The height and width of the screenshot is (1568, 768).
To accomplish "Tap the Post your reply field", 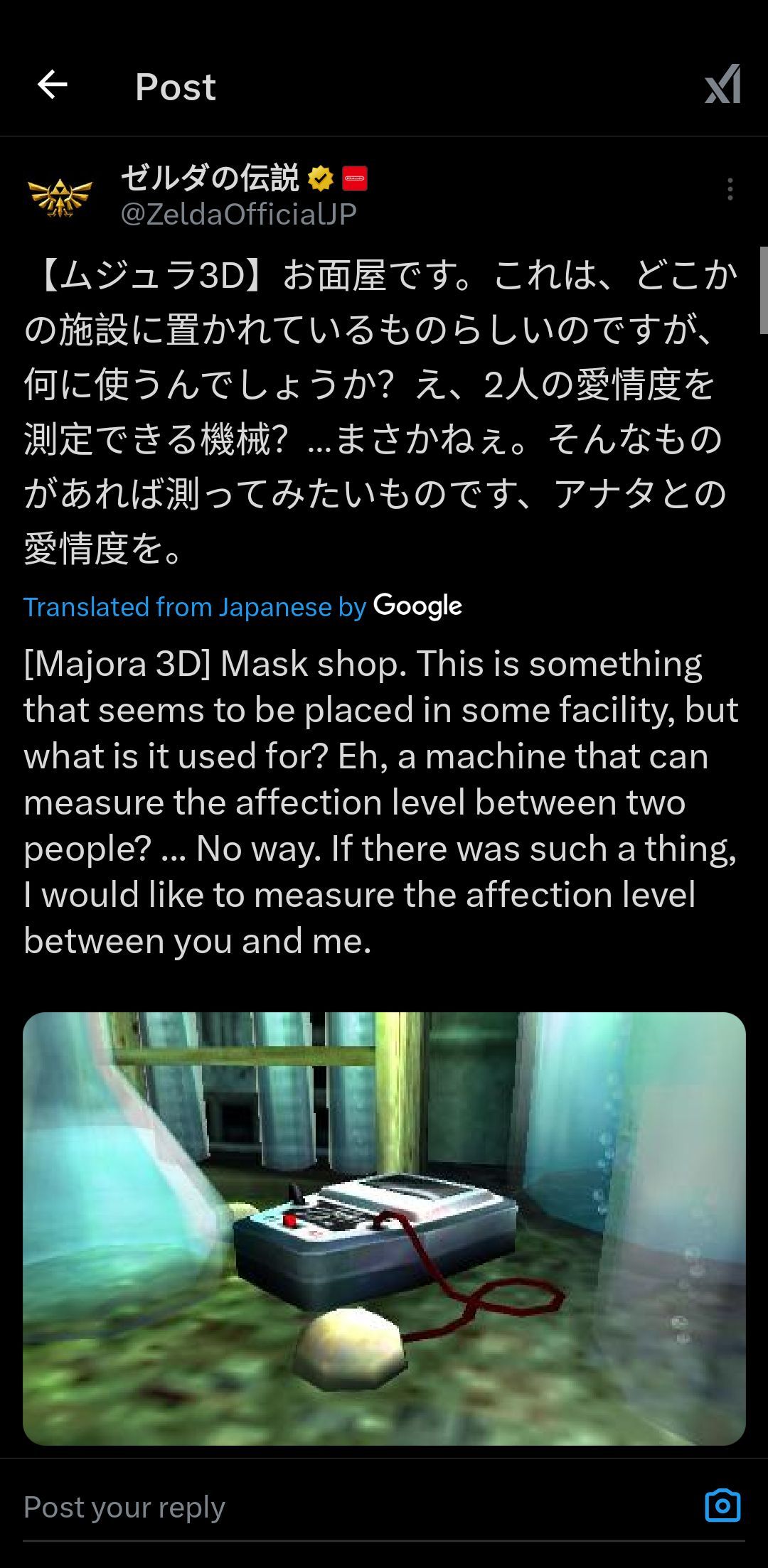I will tap(356, 1507).
